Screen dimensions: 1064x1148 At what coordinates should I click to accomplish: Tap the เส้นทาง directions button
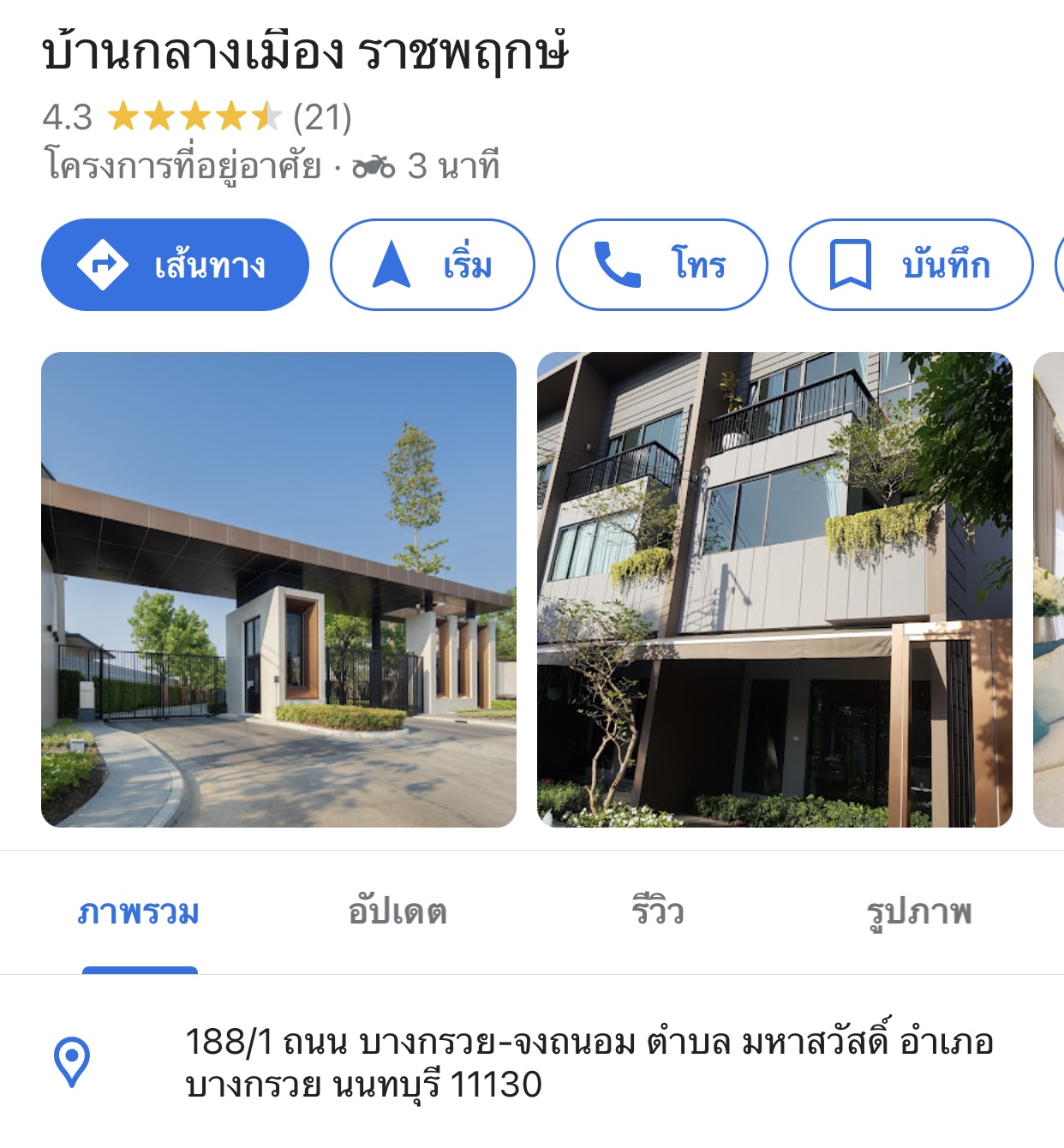tap(175, 265)
